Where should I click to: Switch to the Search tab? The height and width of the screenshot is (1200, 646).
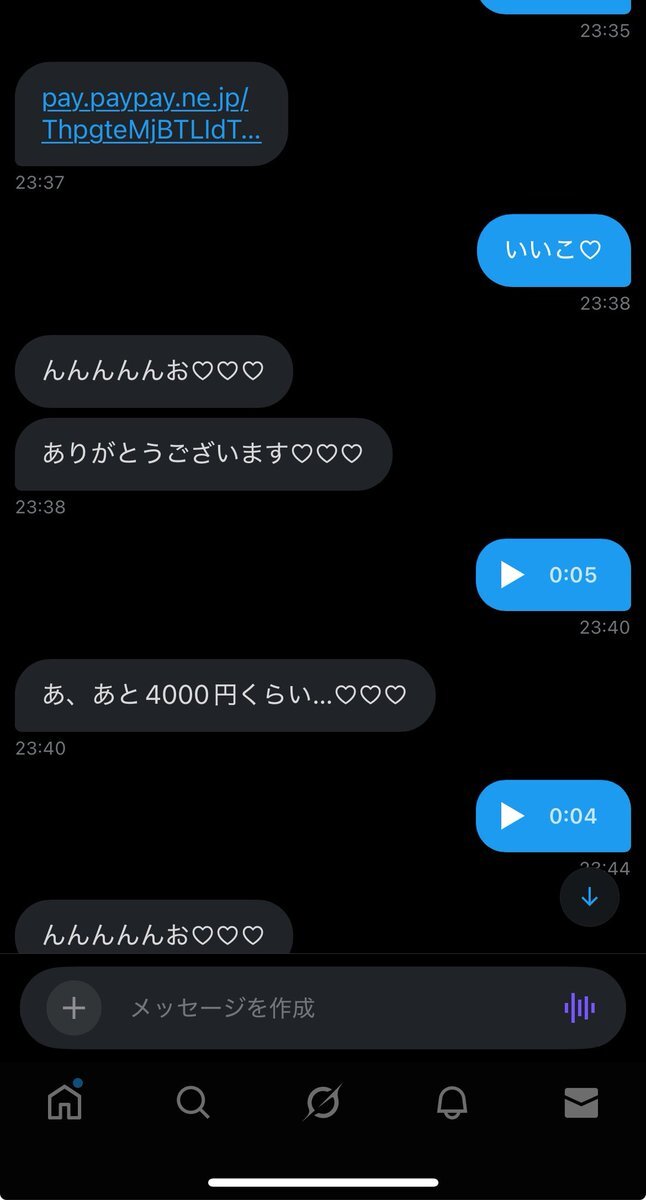click(193, 1102)
